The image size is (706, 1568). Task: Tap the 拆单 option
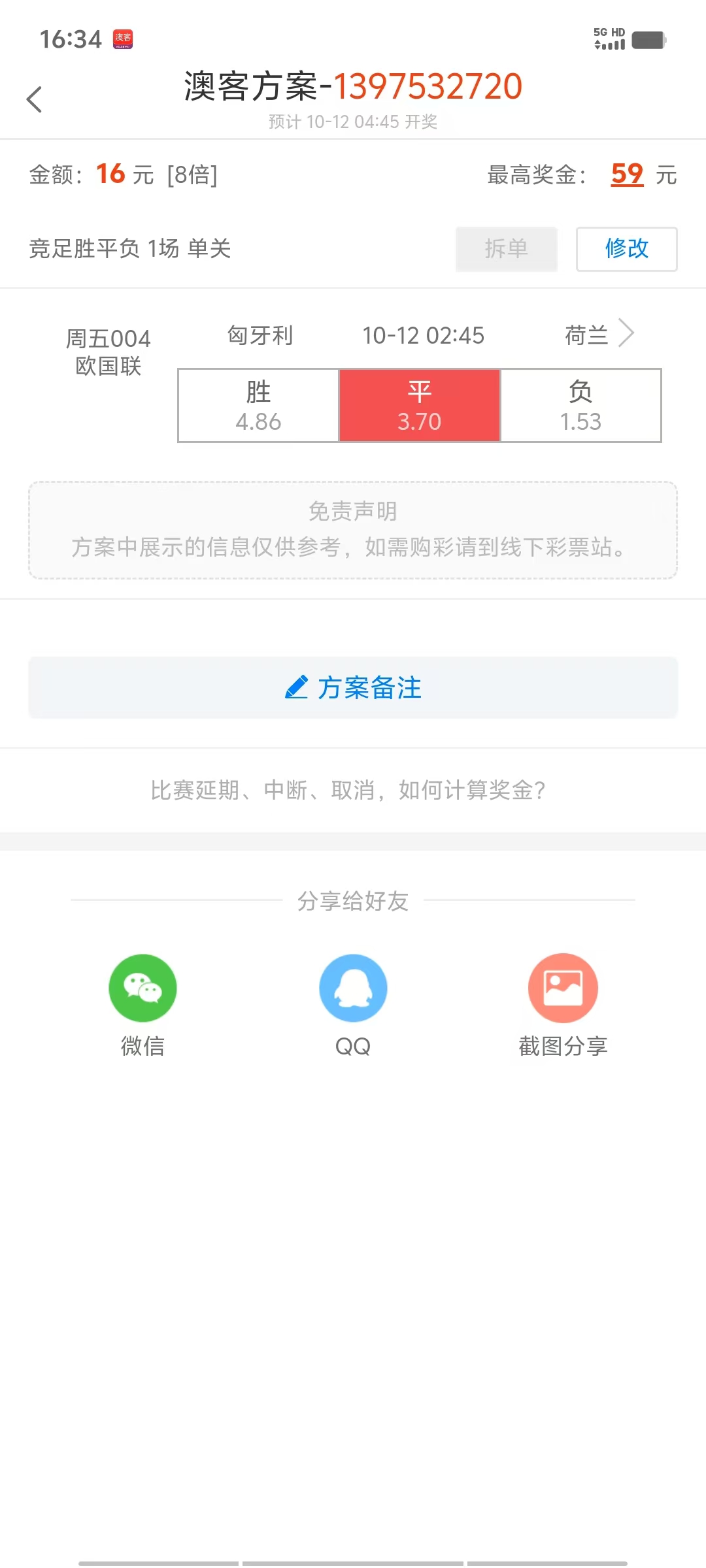click(x=506, y=249)
